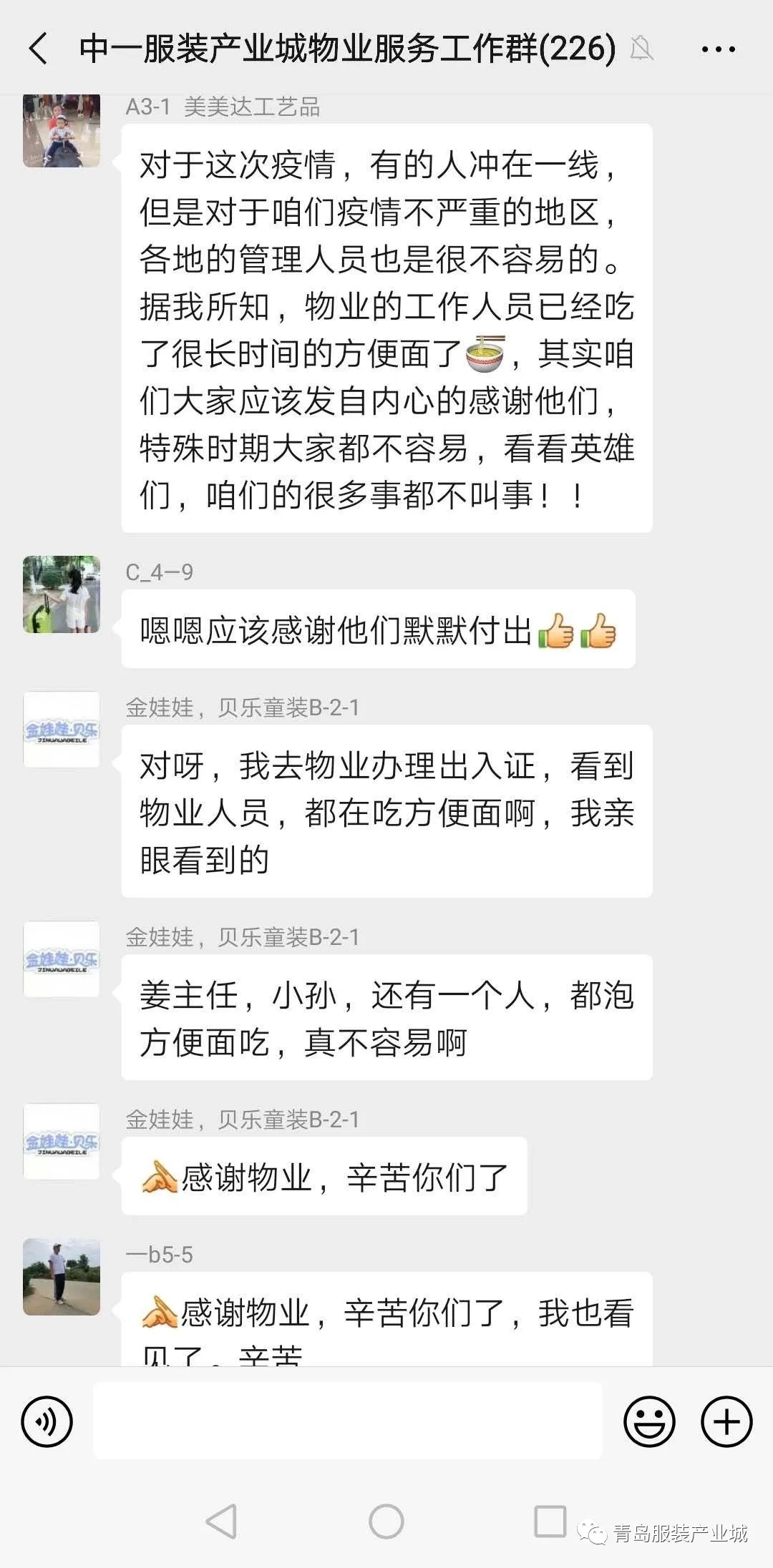Focus the message text field
The image size is (773, 1568).
coord(348,1421)
